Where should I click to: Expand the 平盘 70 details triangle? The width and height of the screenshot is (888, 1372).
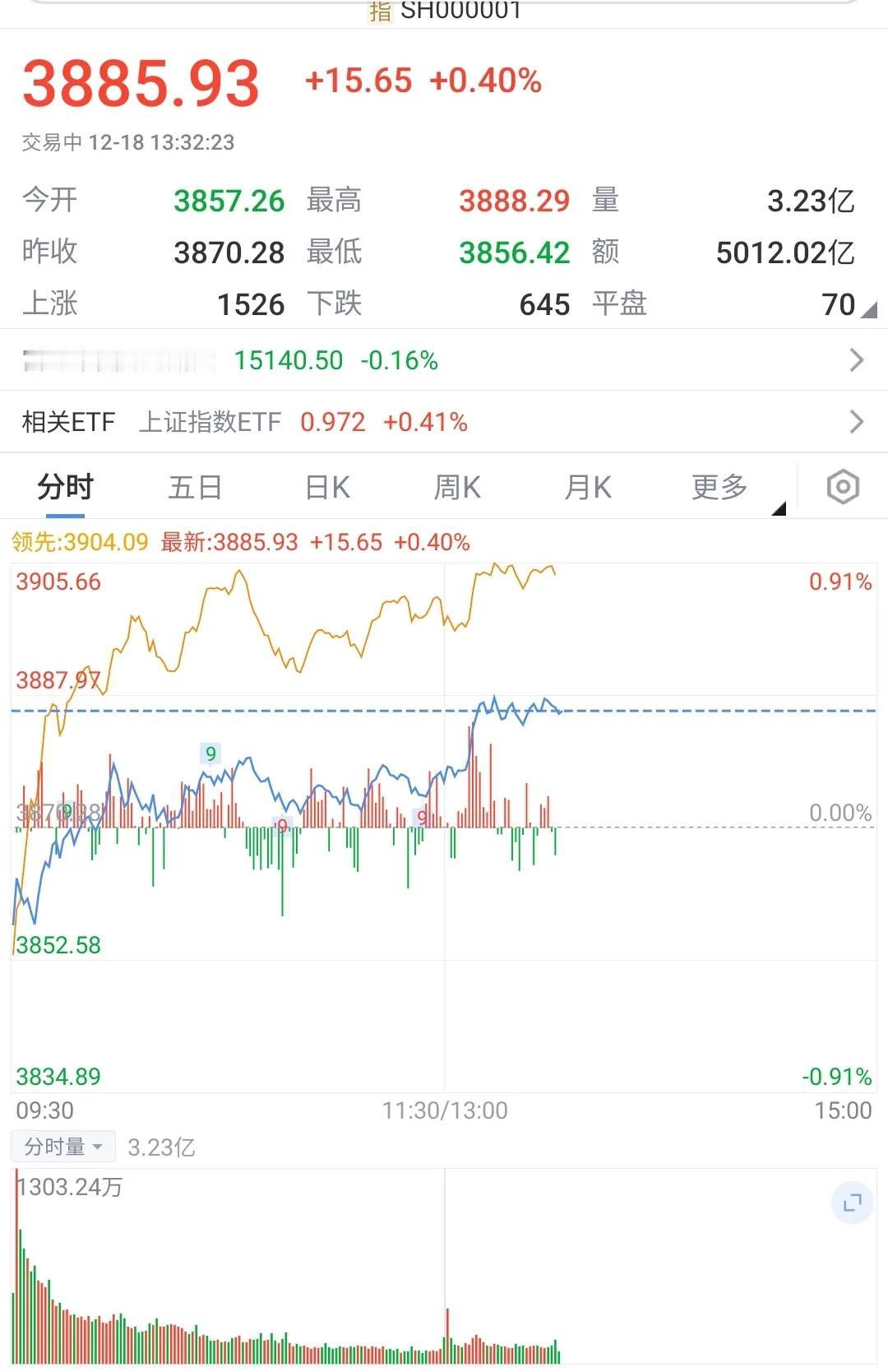tap(867, 311)
